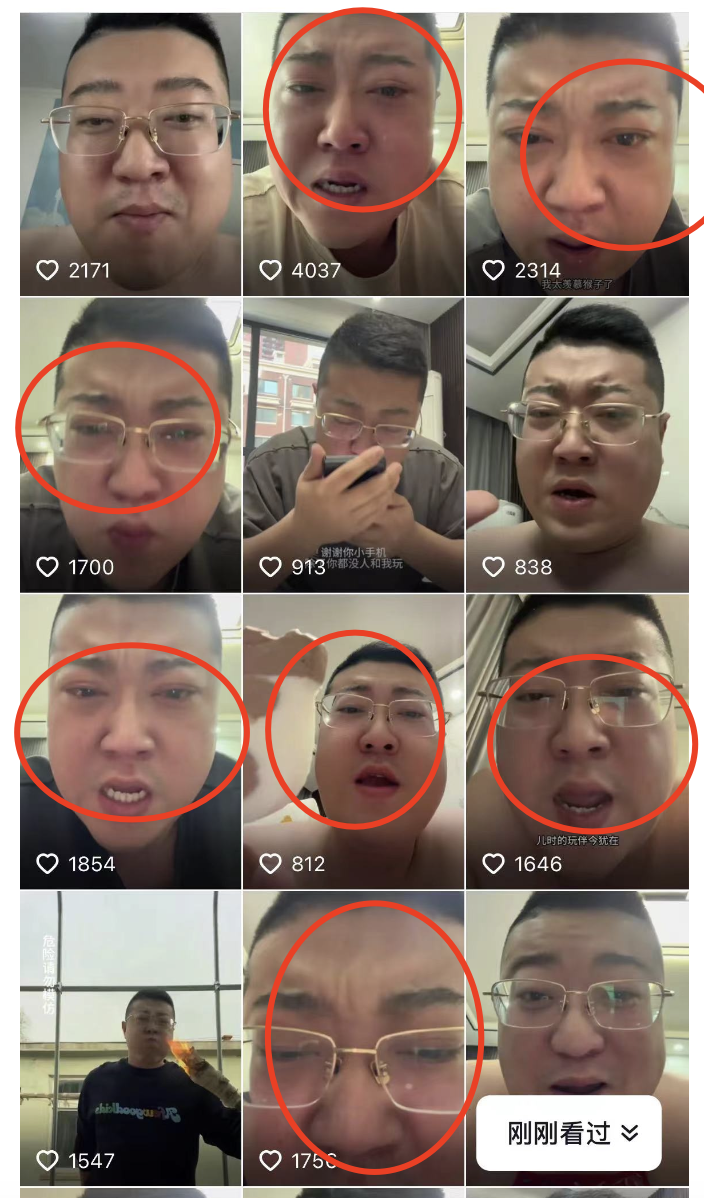Screen dimensions: 704x1198
Task: Play the video with 838 likes
Action: click(577, 445)
